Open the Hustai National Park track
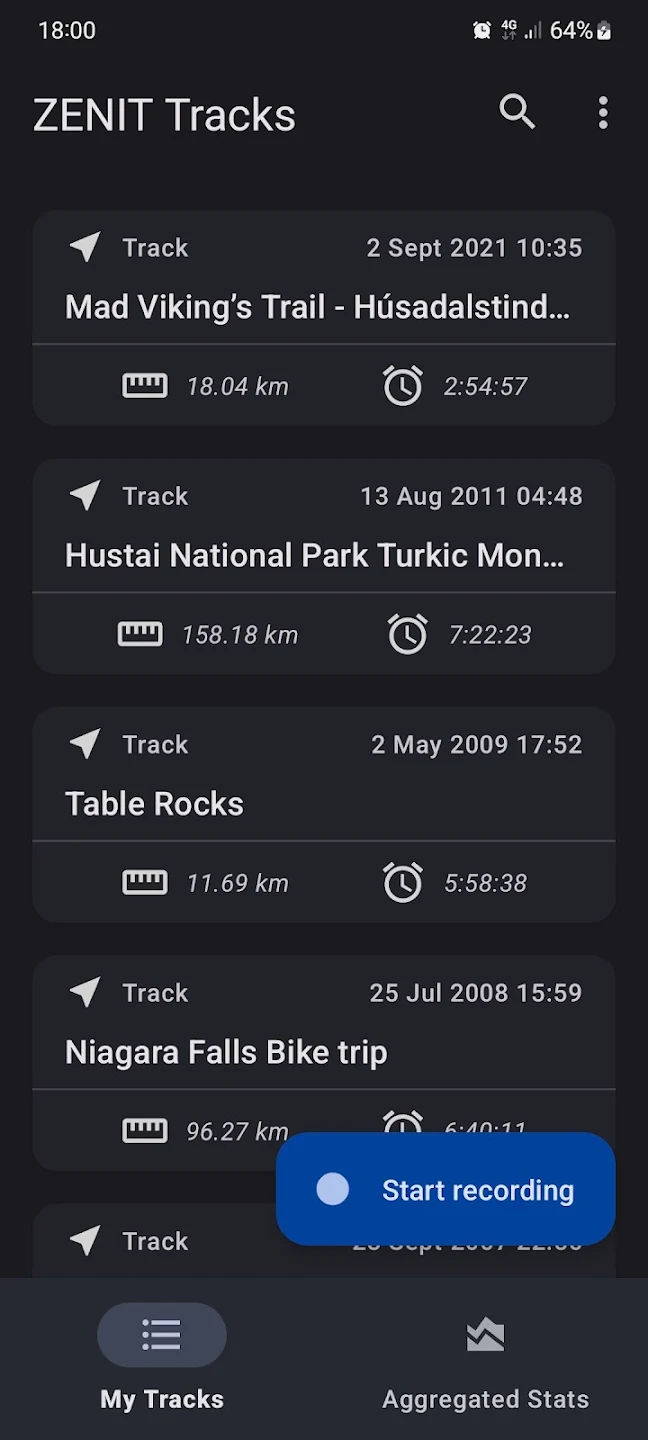Image resolution: width=648 pixels, height=1440 pixels. point(324,566)
